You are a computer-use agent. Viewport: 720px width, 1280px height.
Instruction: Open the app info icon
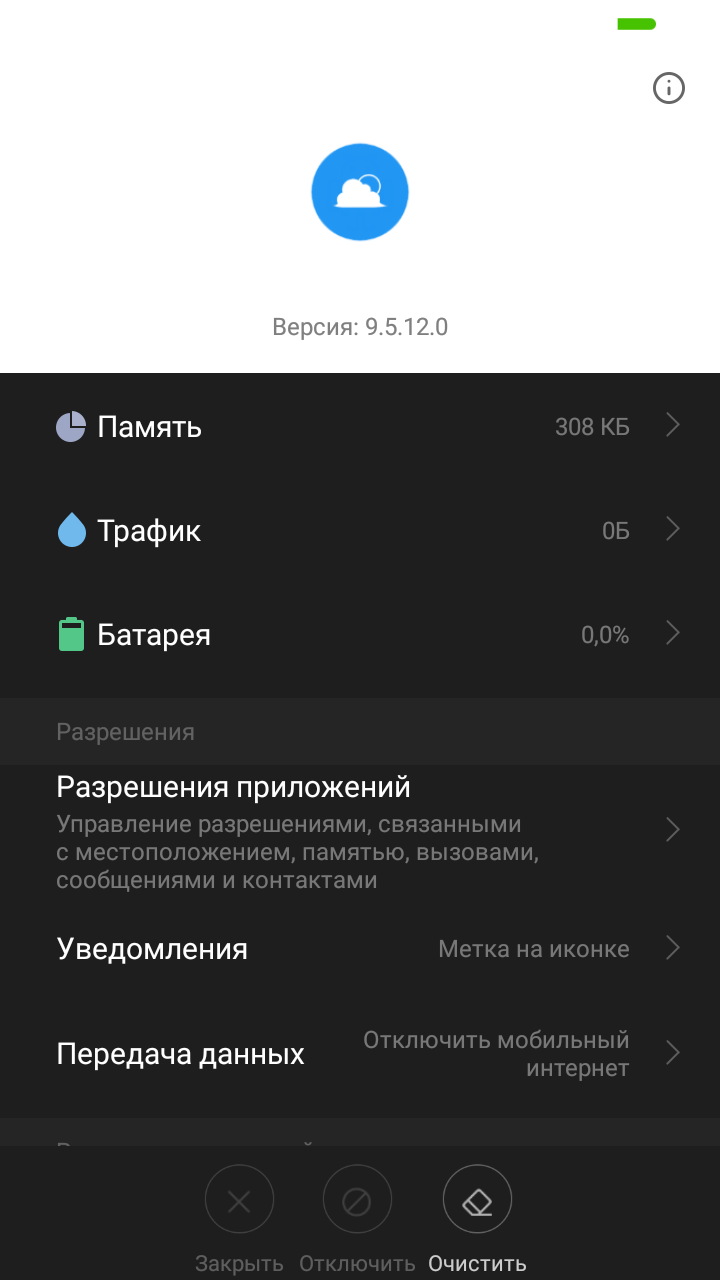coord(668,89)
